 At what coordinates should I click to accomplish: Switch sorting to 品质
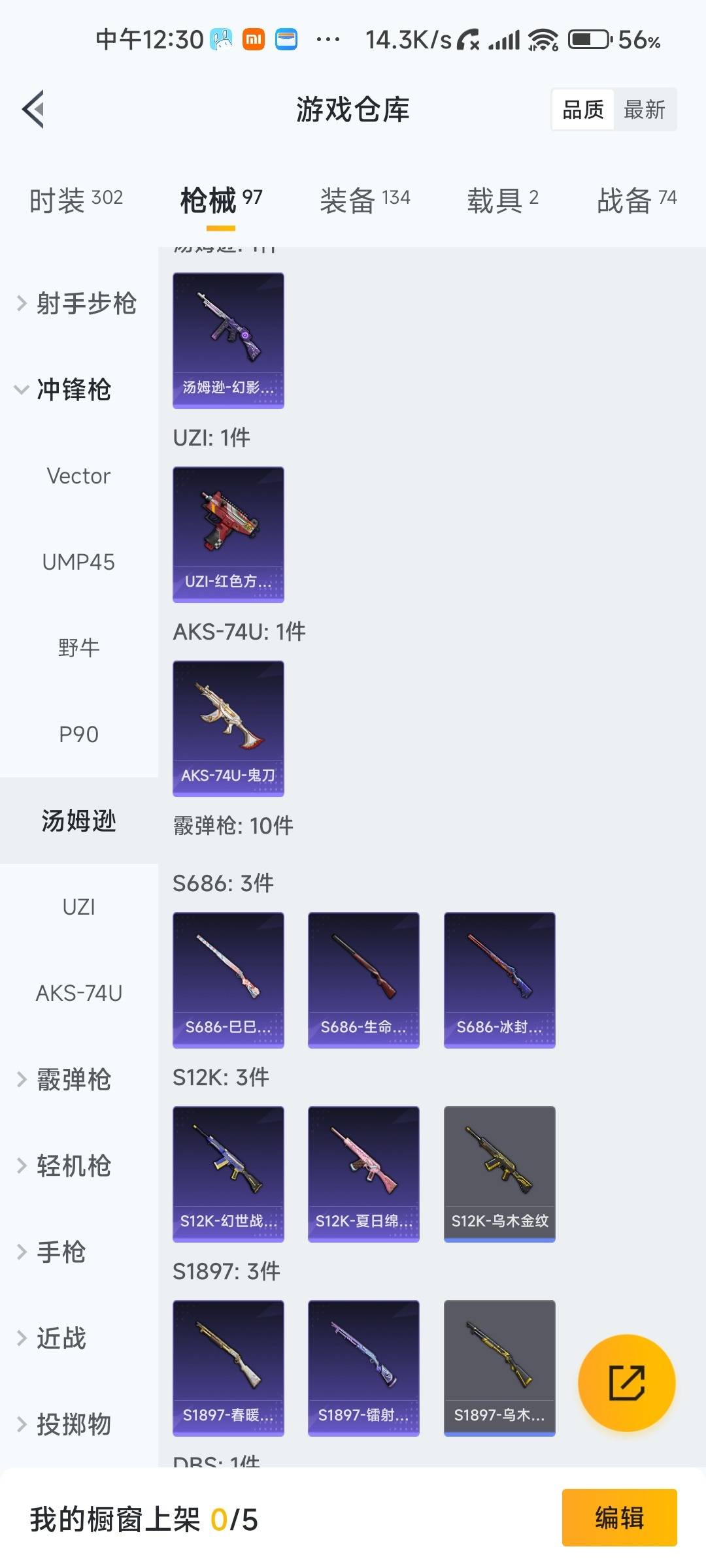(584, 109)
